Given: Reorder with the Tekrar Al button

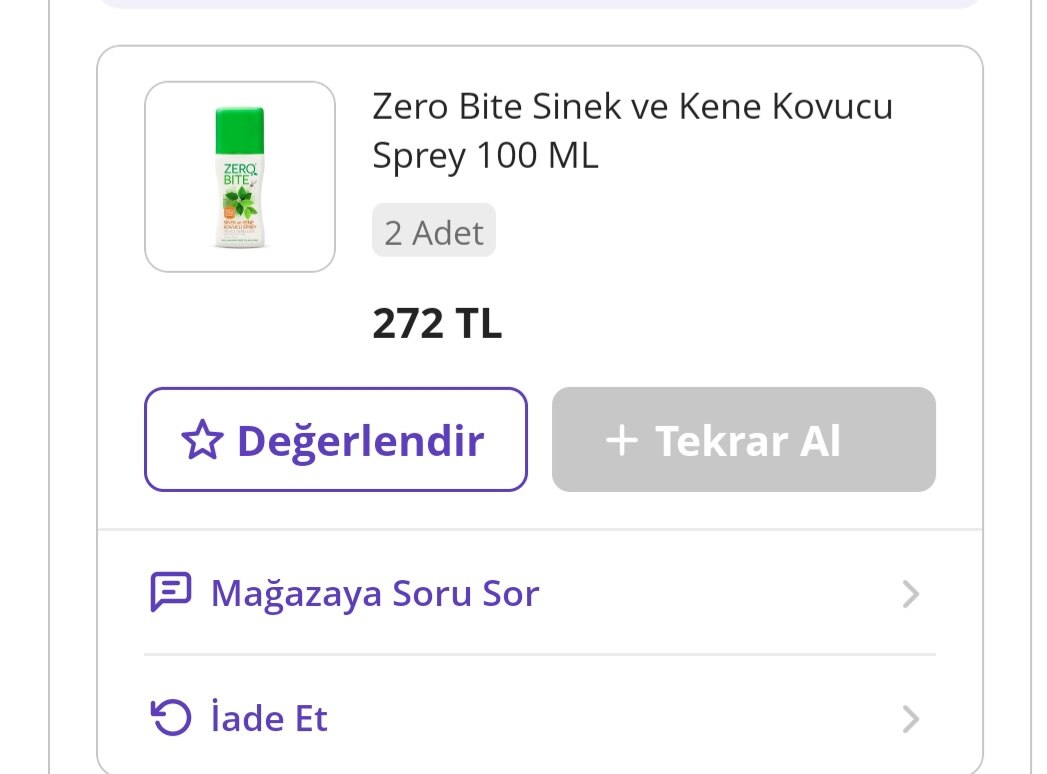Looking at the screenshot, I should coord(743,440).
